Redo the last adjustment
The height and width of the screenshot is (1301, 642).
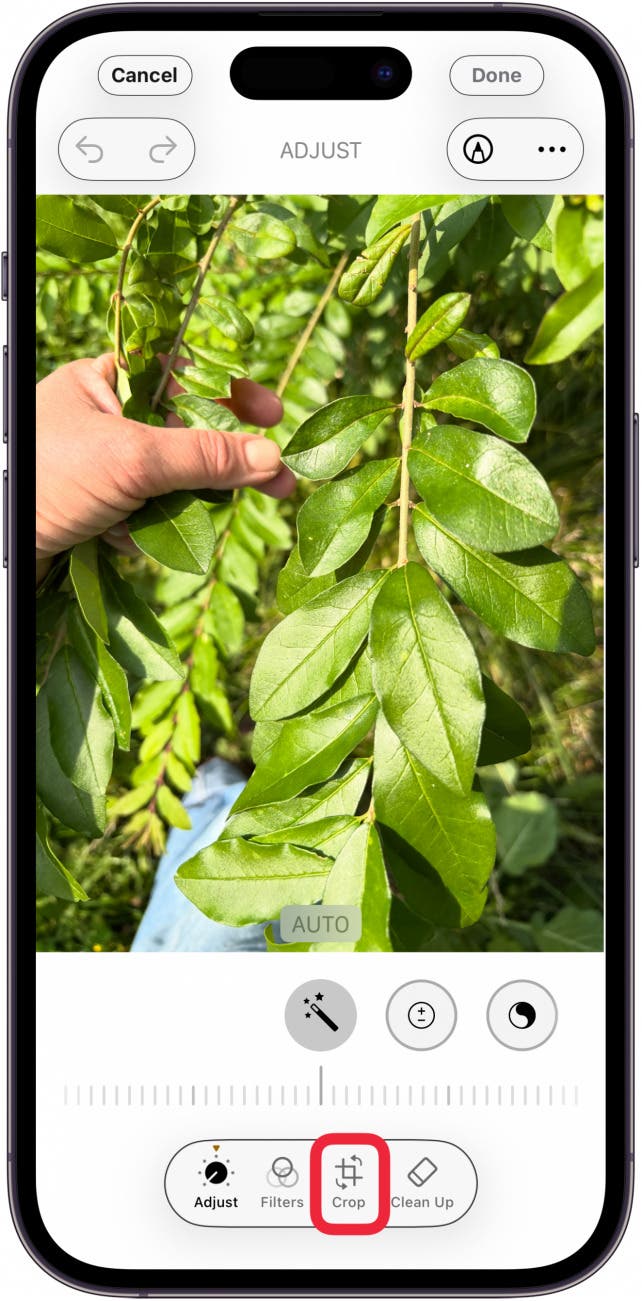click(161, 150)
